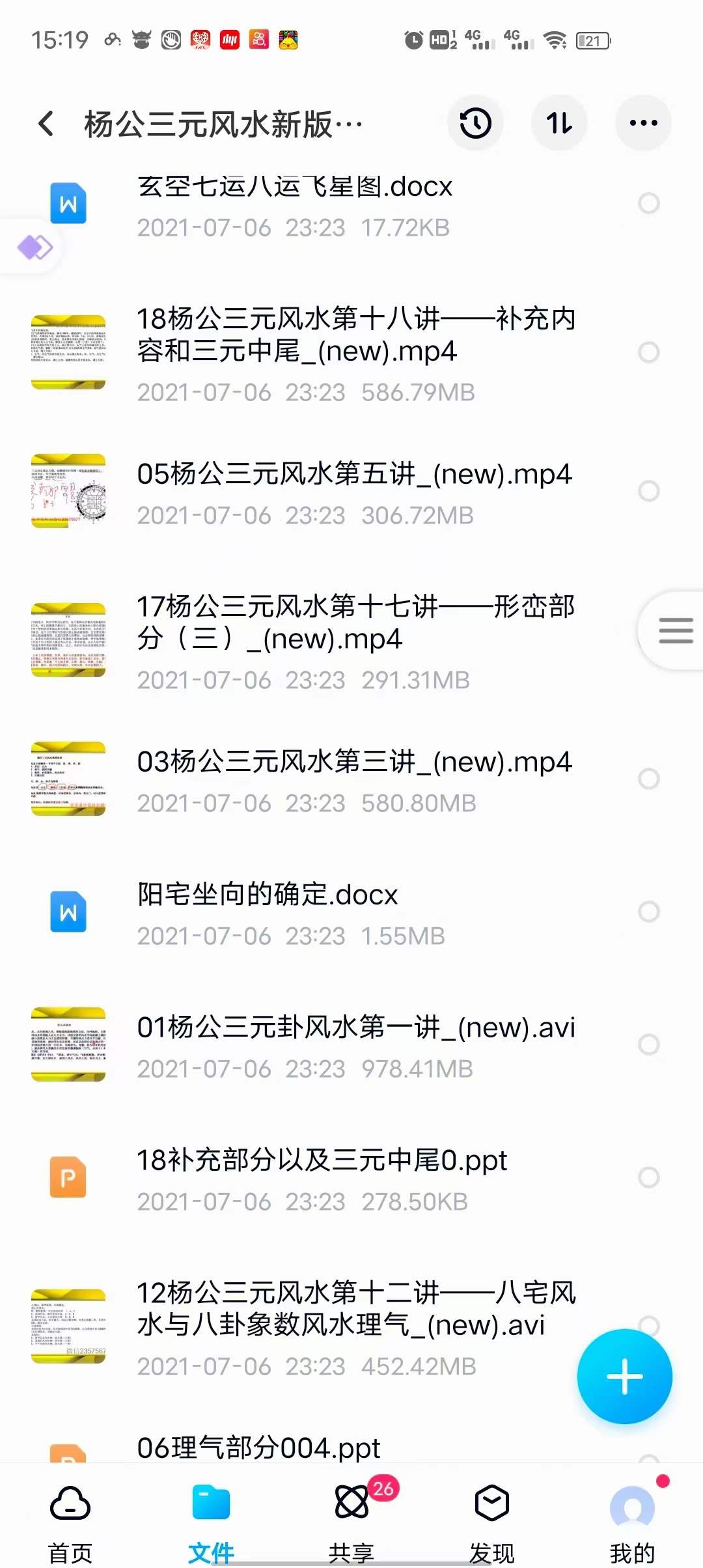Play 05杨公三元风水第五讲_(new).mp4
Screen dimensions: 703x1568
pos(354,475)
